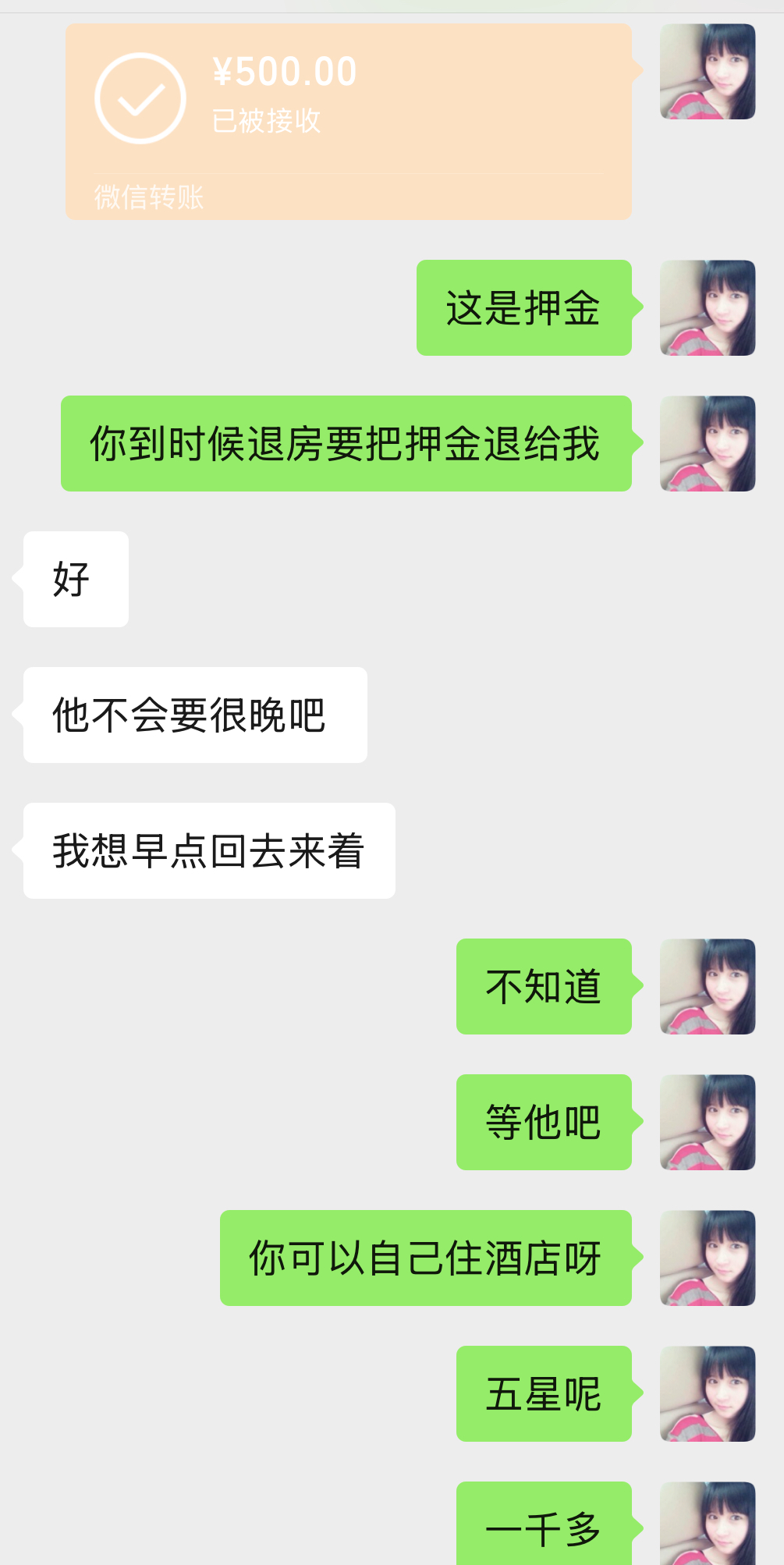
Task: View profile via avatar beside 五星呢
Action: click(708, 1394)
